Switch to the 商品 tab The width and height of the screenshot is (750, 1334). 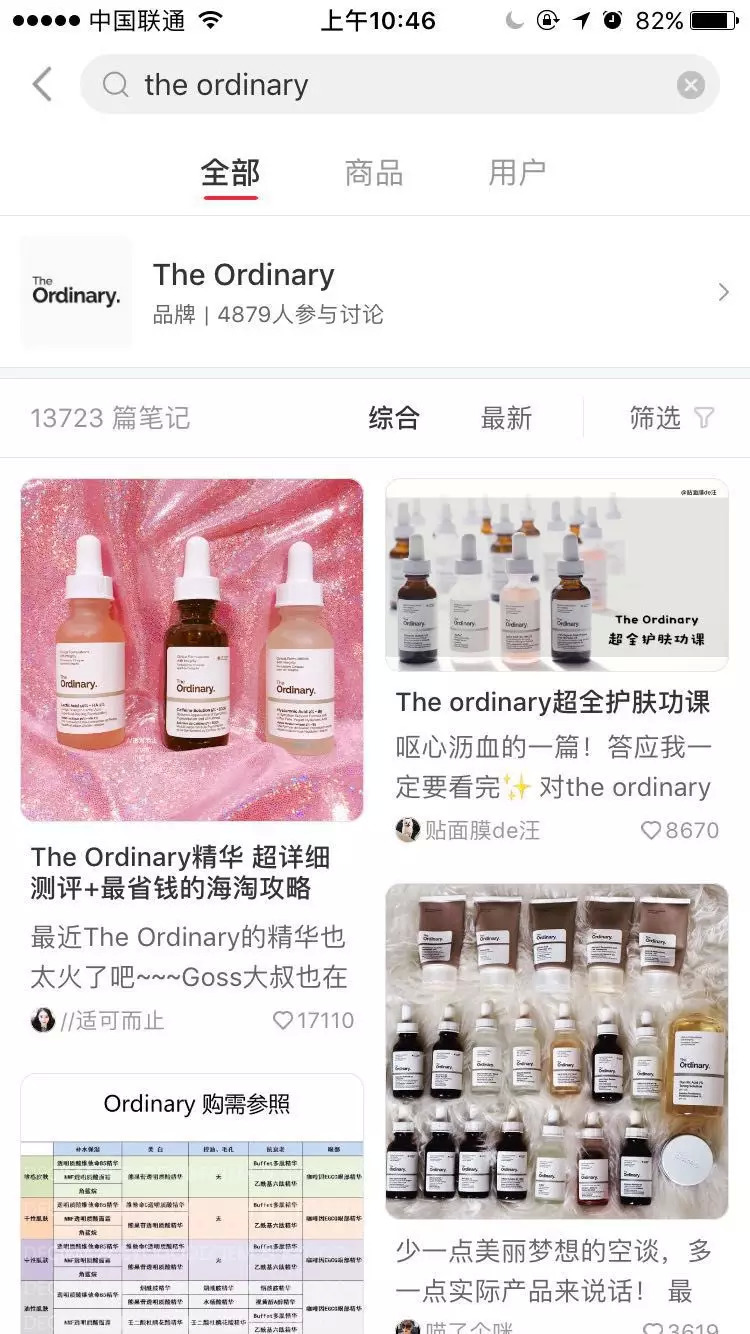(373, 173)
